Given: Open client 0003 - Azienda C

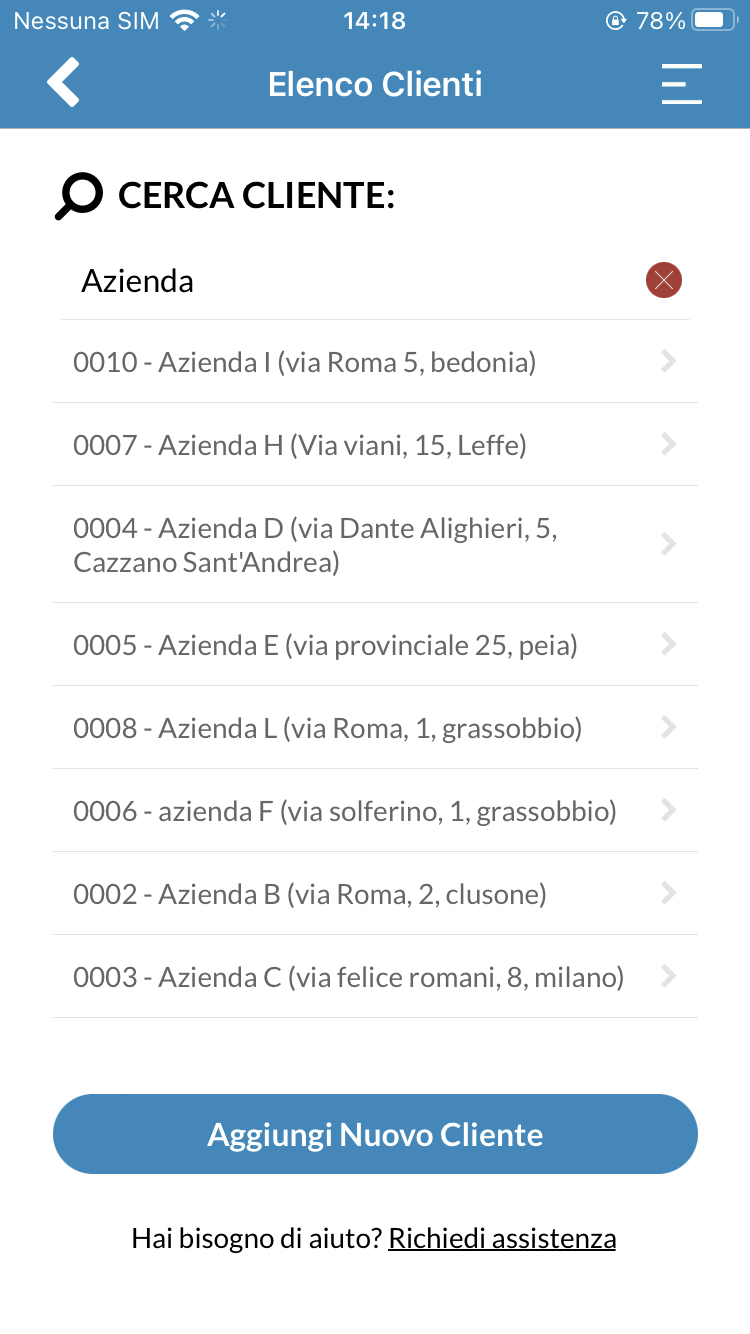Looking at the screenshot, I should coord(375,977).
